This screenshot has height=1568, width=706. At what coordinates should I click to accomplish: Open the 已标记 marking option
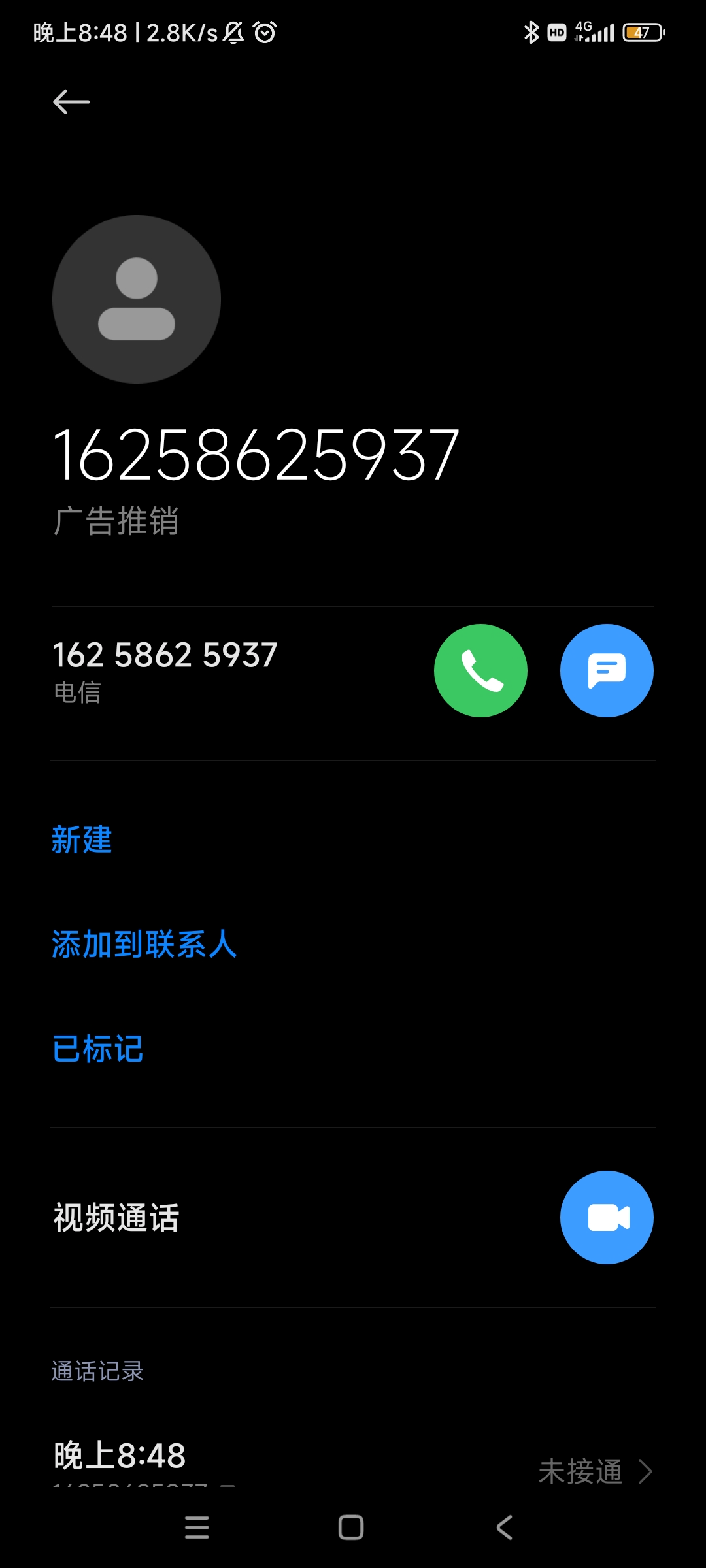(x=98, y=1049)
